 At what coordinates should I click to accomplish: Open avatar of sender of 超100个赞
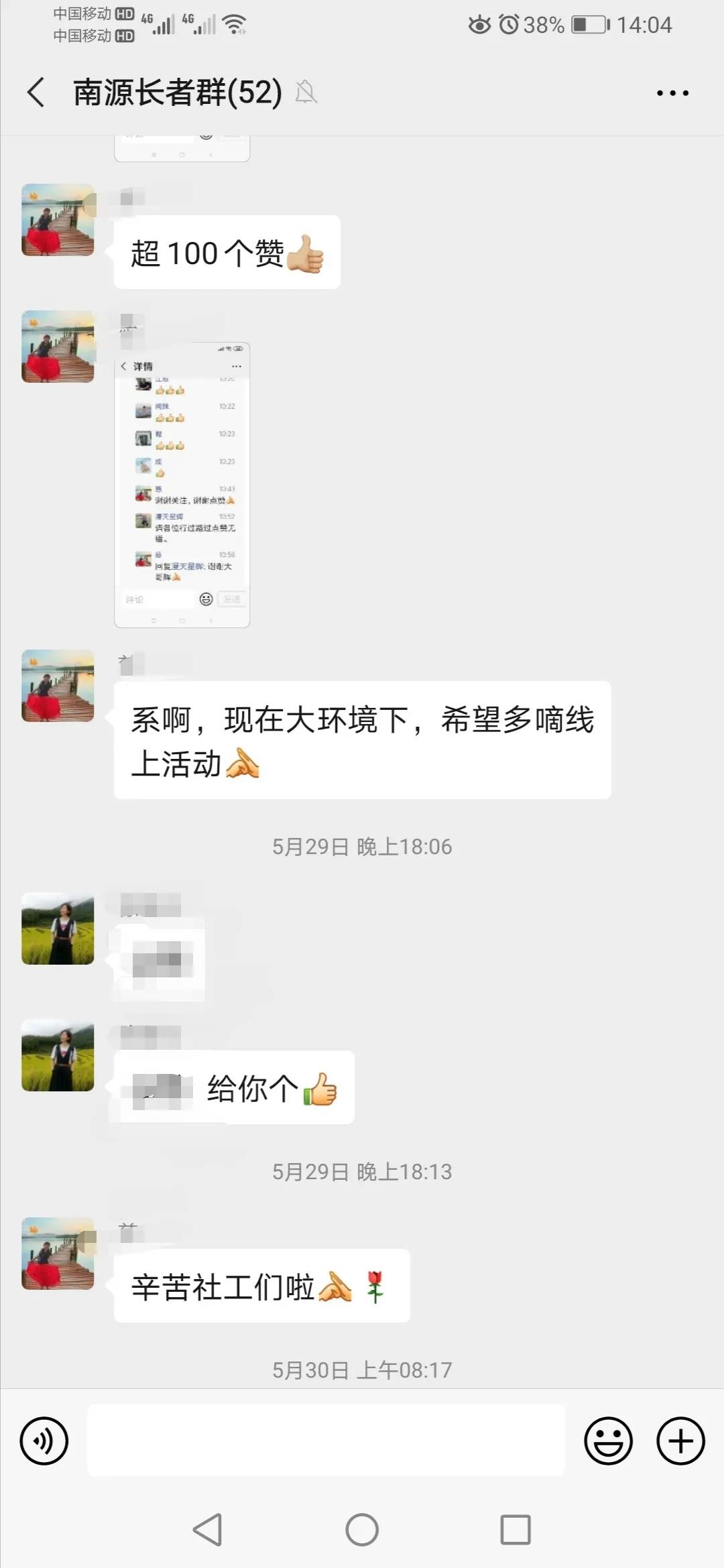click(x=58, y=220)
